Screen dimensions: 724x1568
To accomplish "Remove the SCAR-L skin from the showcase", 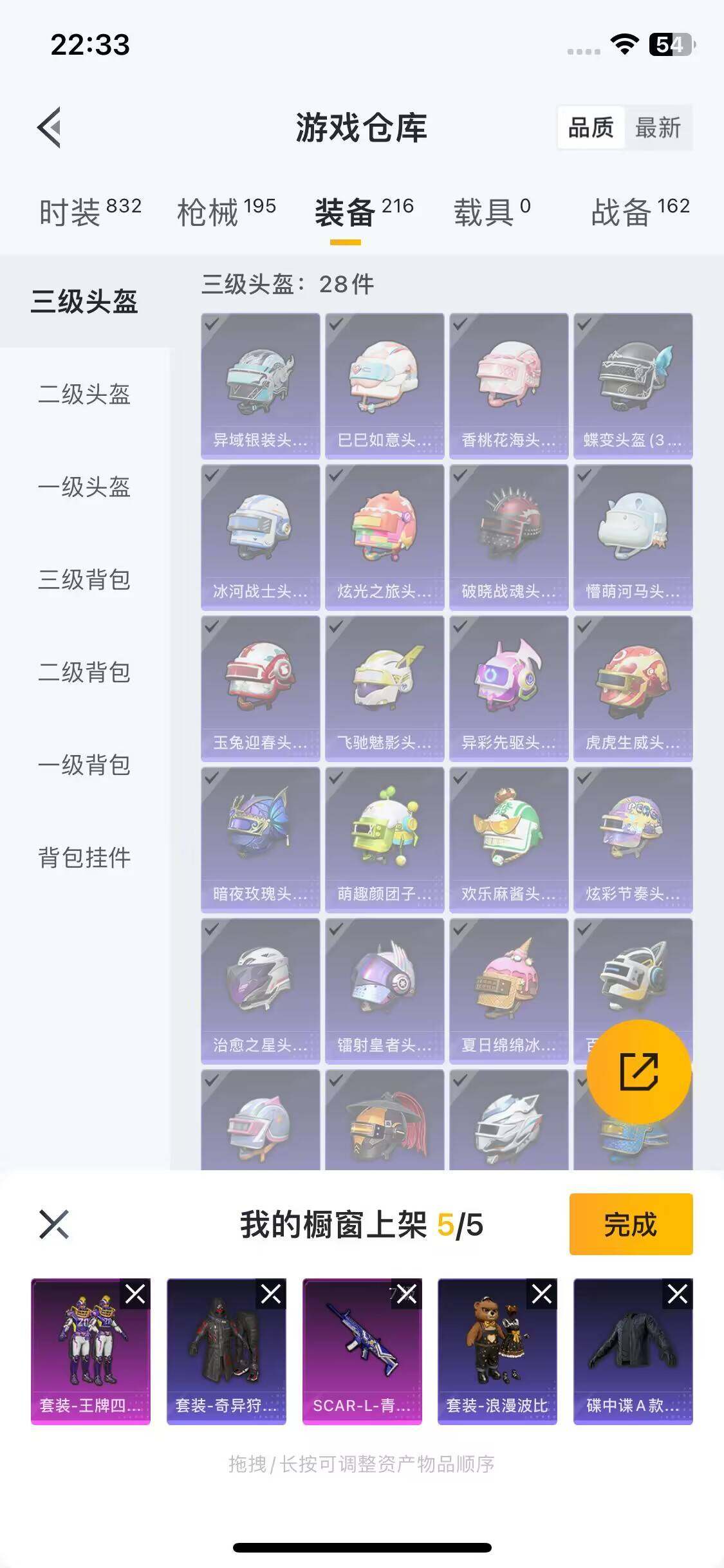I will tap(407, 1294).
